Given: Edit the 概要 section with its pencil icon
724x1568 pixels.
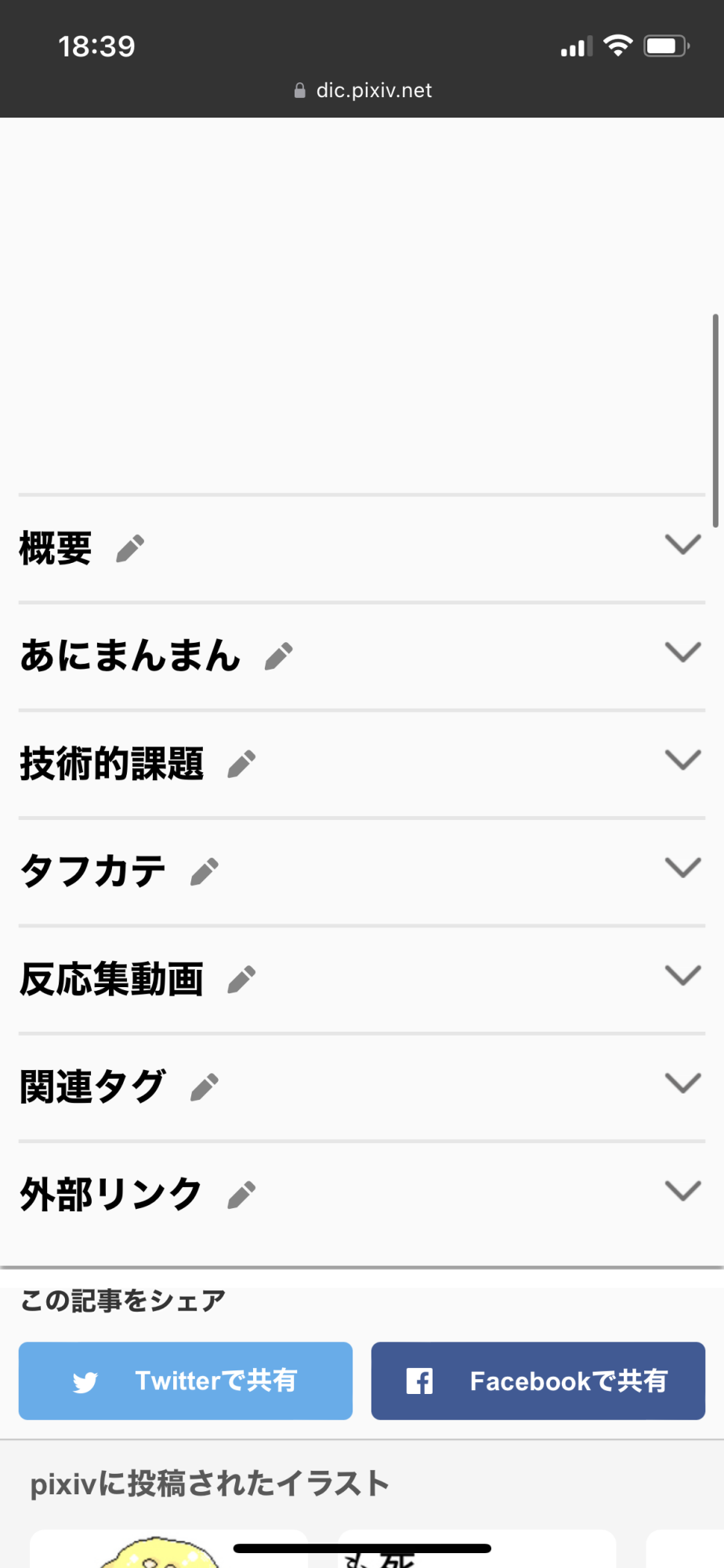Looking at the screenshot, I should click(130, 549).
